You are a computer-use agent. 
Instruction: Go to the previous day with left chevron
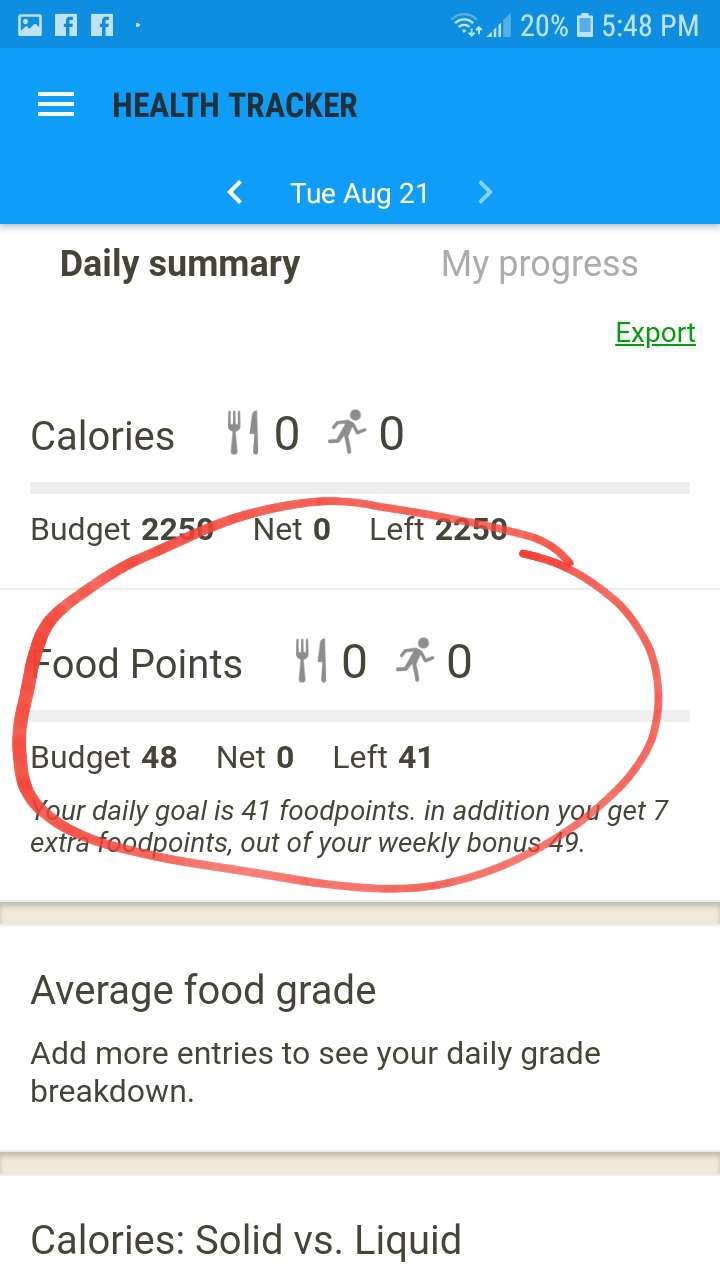coord(235,192)
